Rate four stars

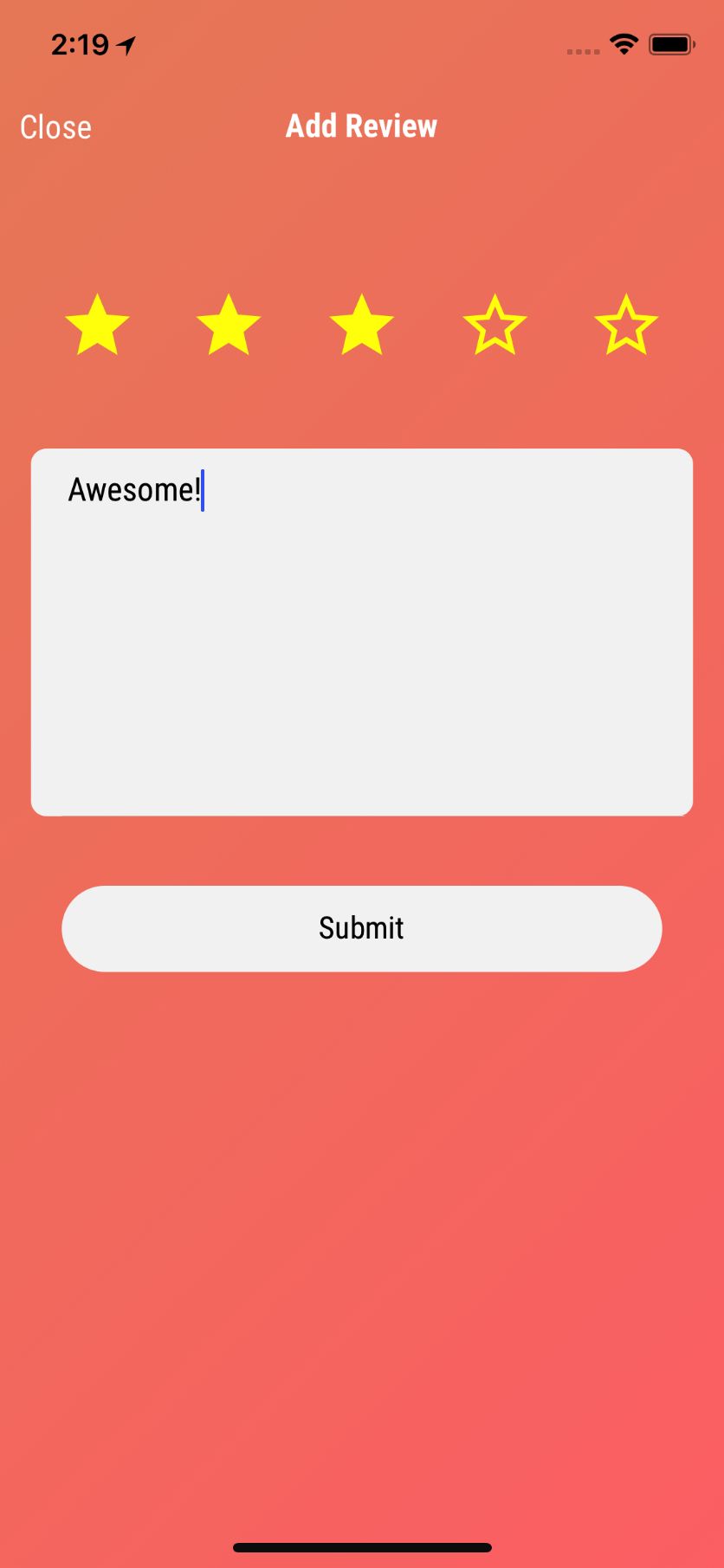tap(495, 325)
